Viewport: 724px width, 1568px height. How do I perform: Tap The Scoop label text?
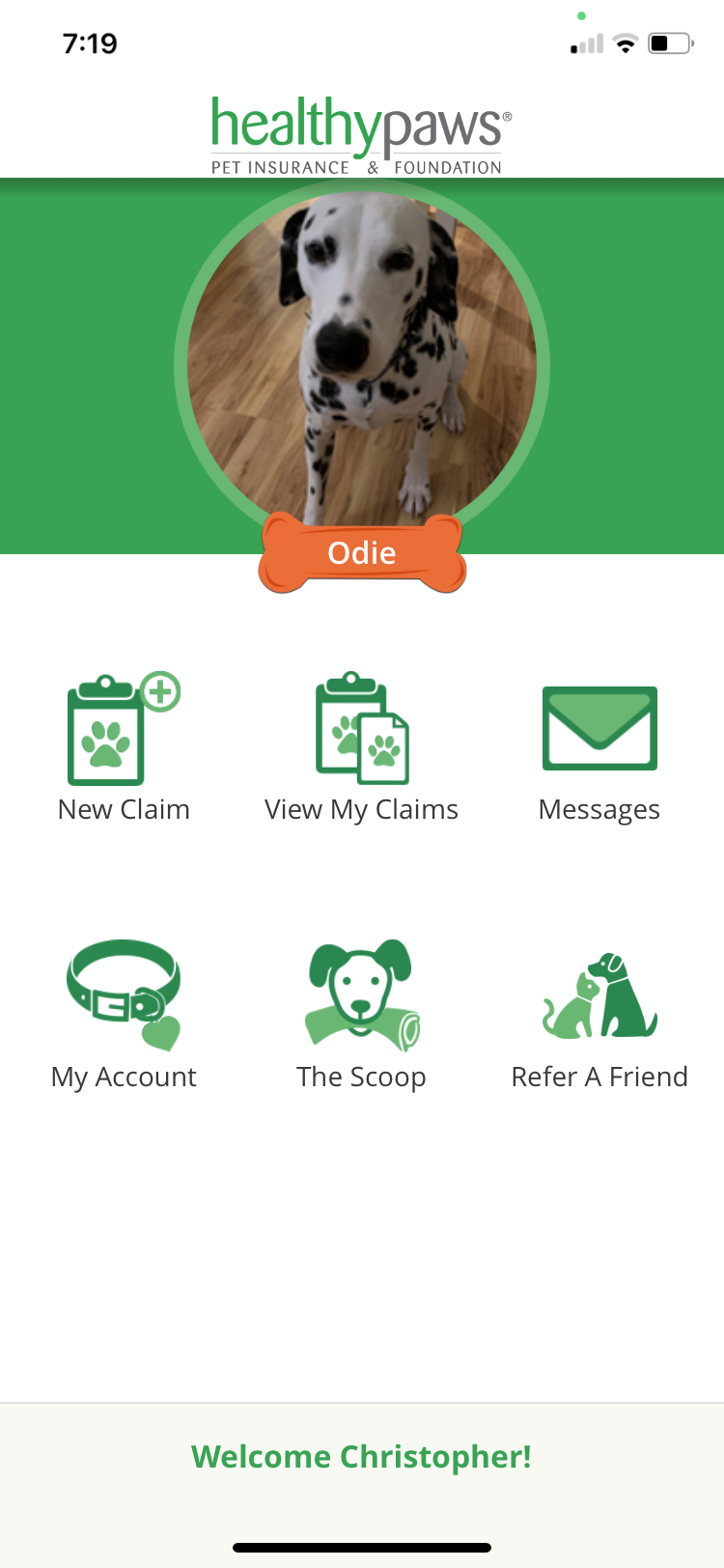(x=361, y=1077)
